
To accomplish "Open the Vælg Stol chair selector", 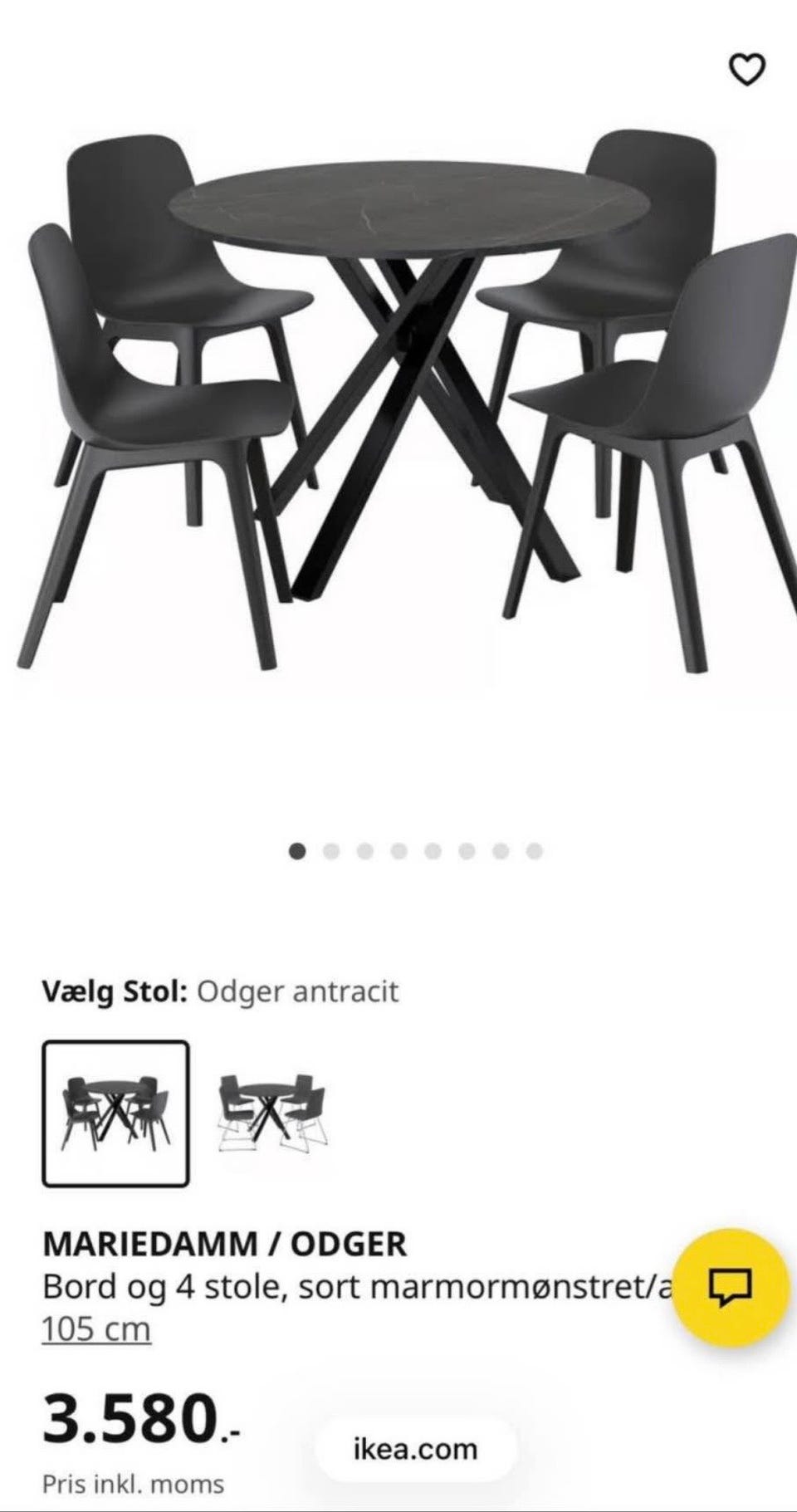I will click(x=116, y=990).
